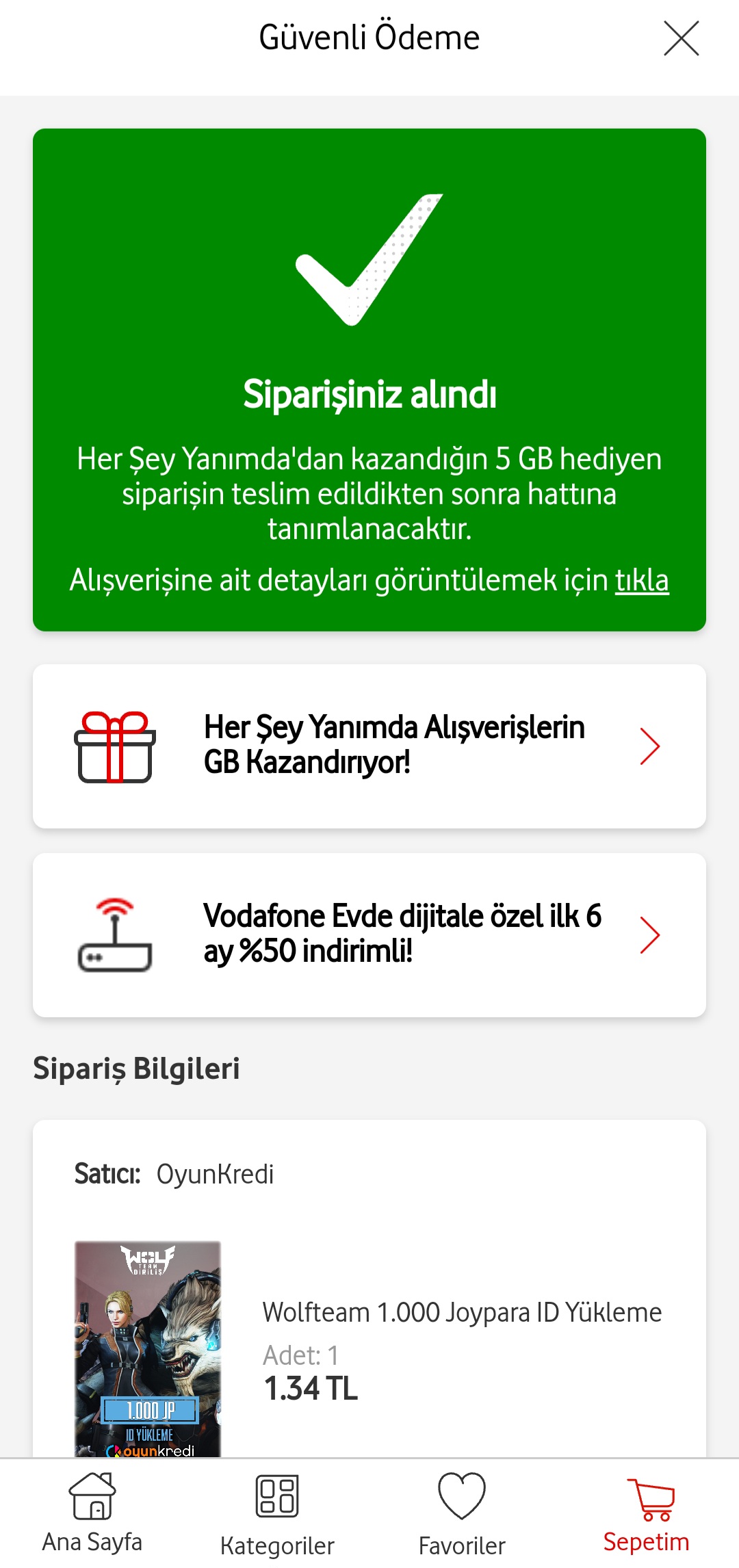Open the Favoriler tab

[462, 1513]
